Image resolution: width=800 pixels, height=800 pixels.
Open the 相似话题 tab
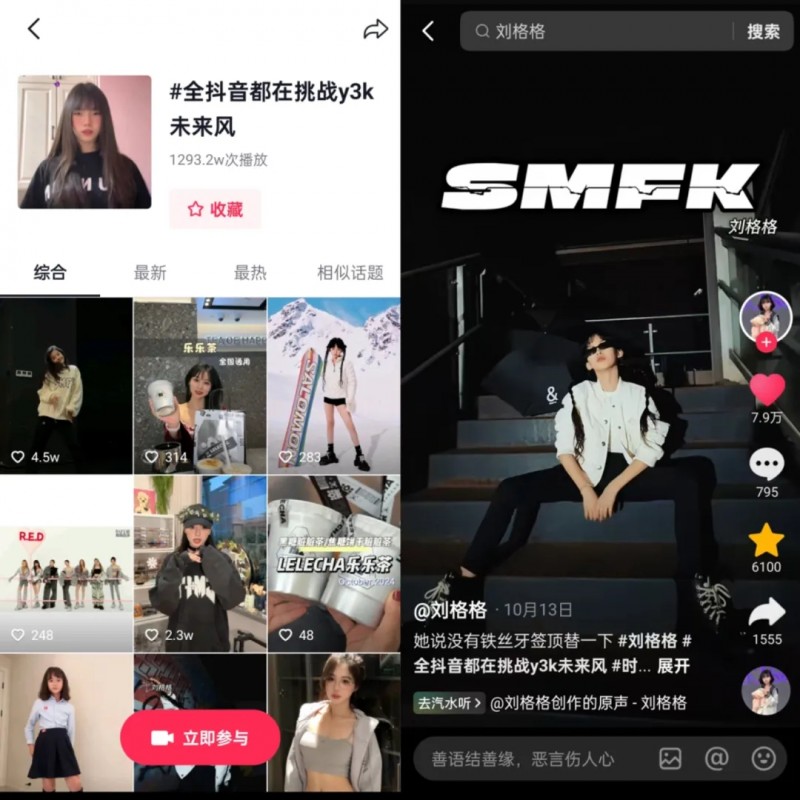click(350, 273)
